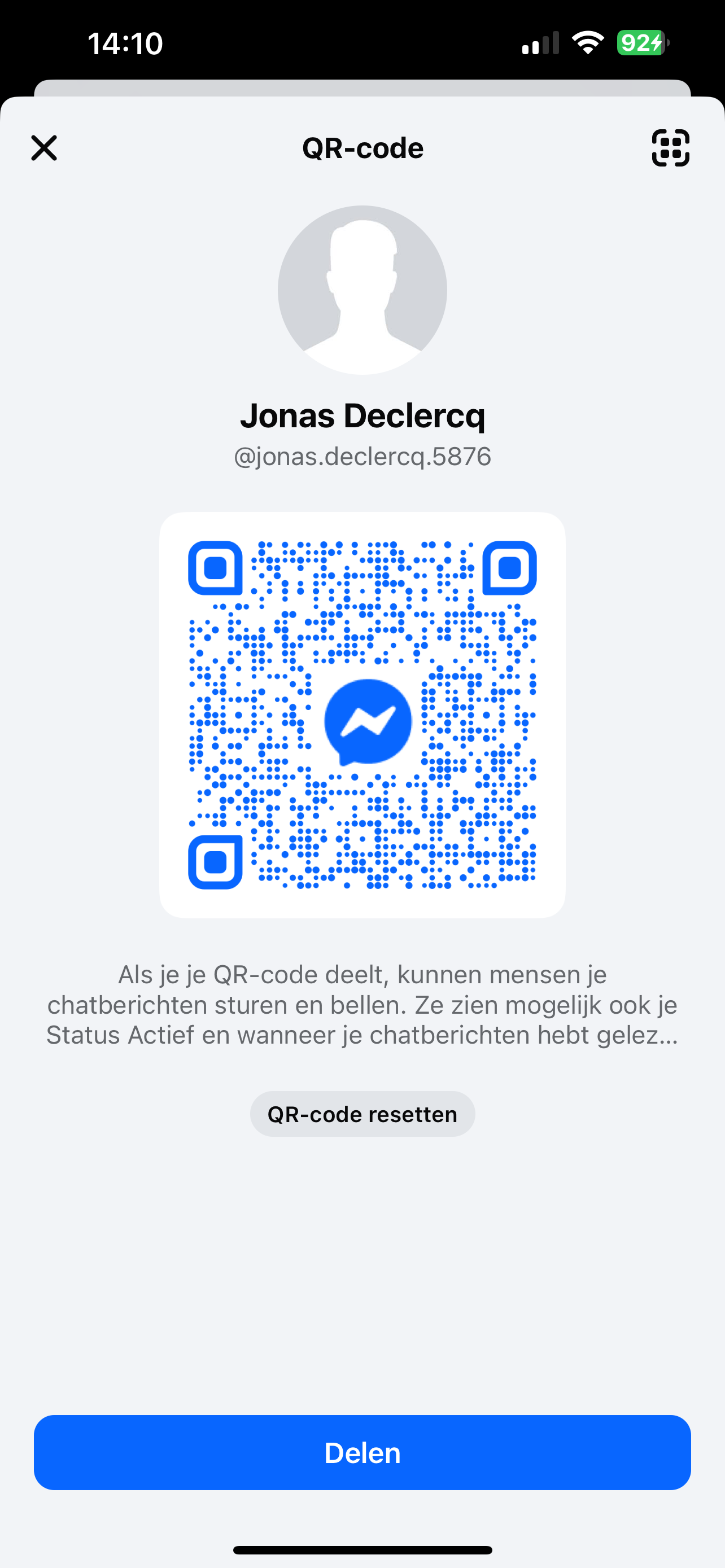
Task: Close the QR-code sheet
Action: click(44, 148)
